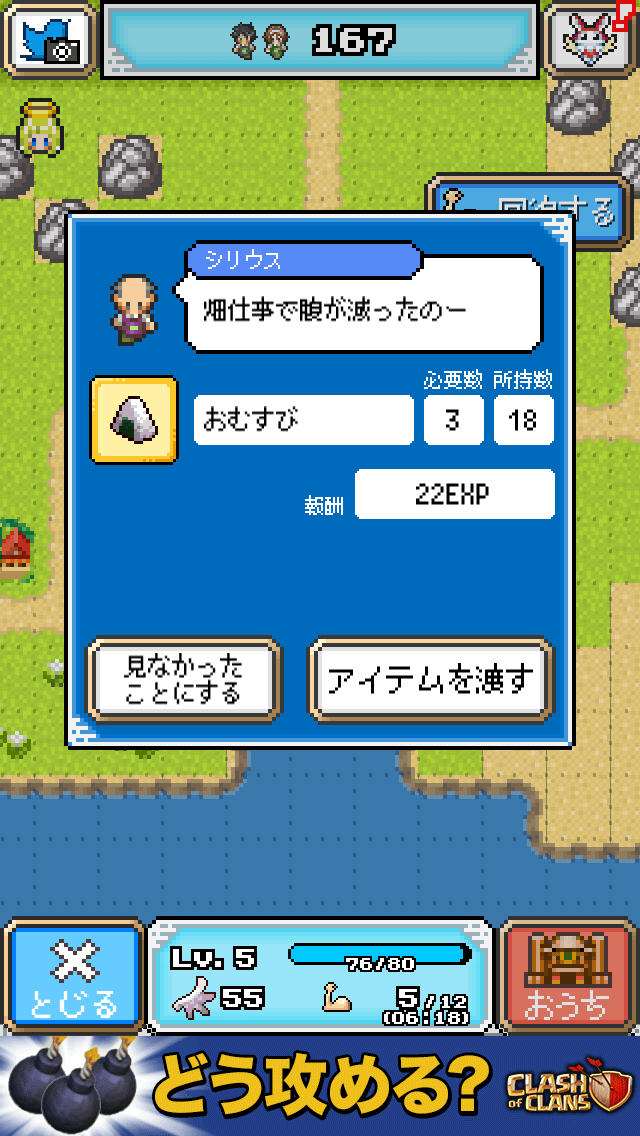640x1136 pixels.
Task: Share a screenshot via the Twitter camera icon
Action: pos(48,38)
